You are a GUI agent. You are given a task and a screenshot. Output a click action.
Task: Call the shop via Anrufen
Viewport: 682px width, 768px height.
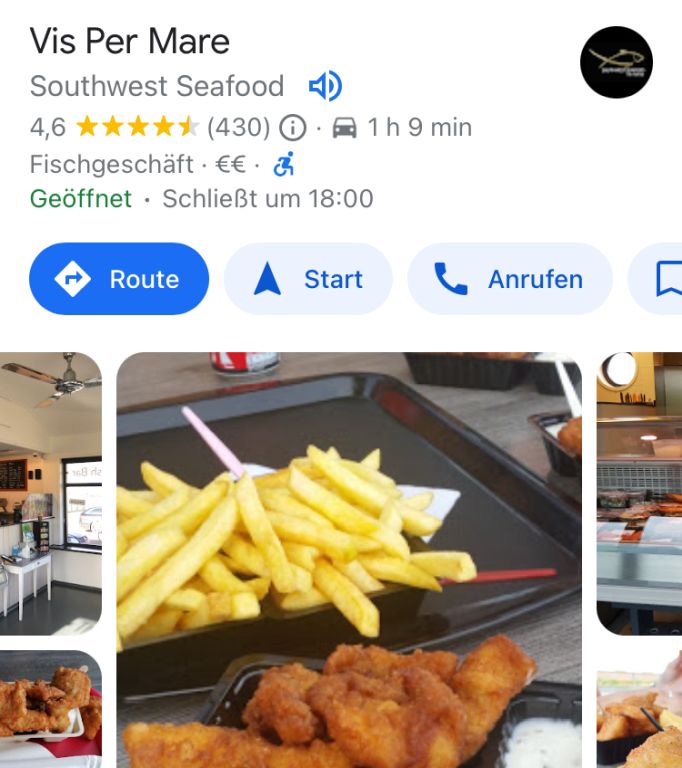tap(509, 279)
